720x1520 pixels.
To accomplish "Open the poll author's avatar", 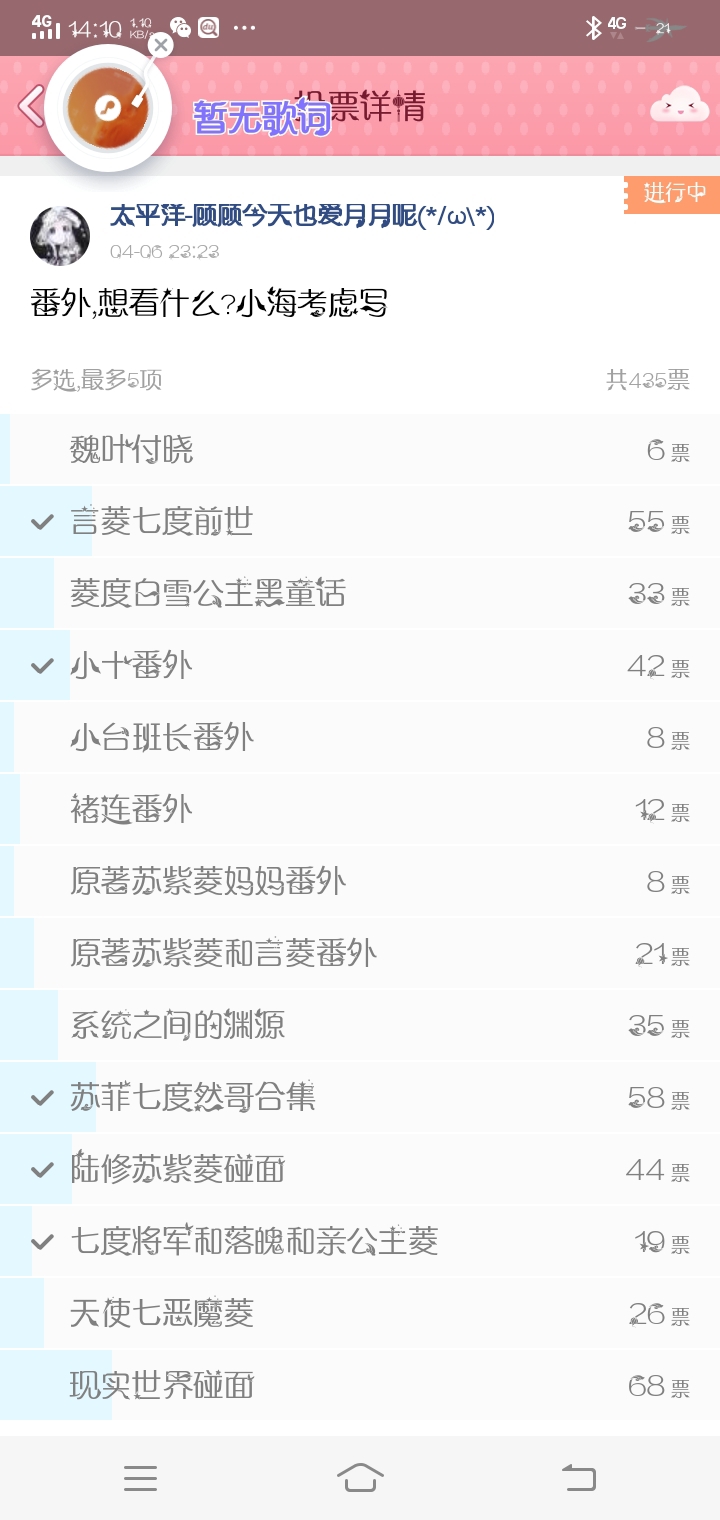I will point(59,236).
